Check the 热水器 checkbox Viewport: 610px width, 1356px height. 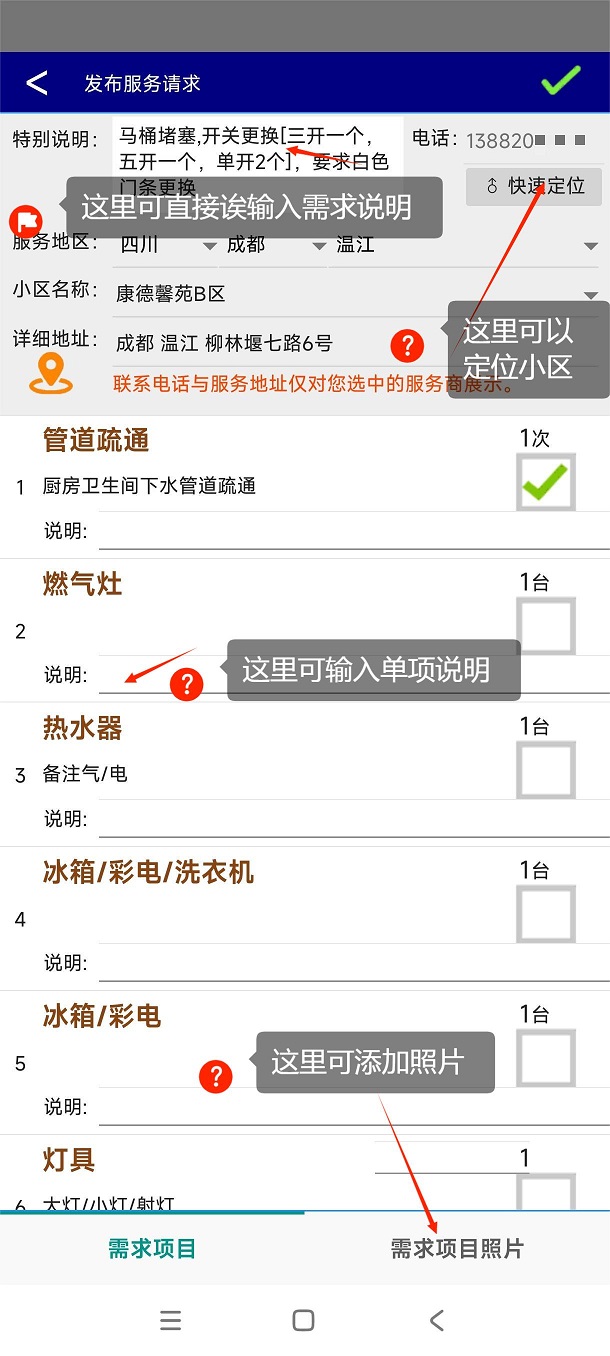(545, 770)
